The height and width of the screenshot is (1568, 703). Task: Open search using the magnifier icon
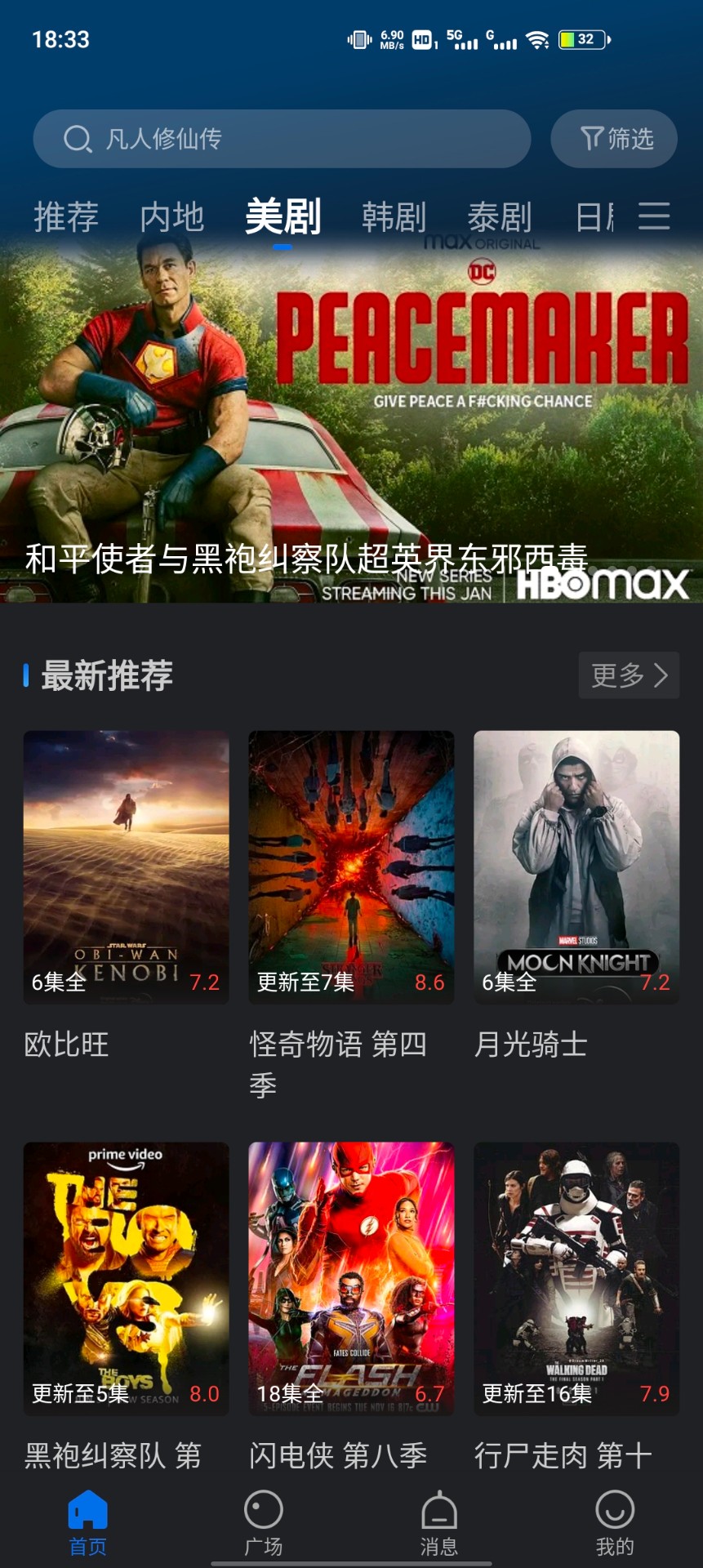pyautogui.click(x=78, y=139)
